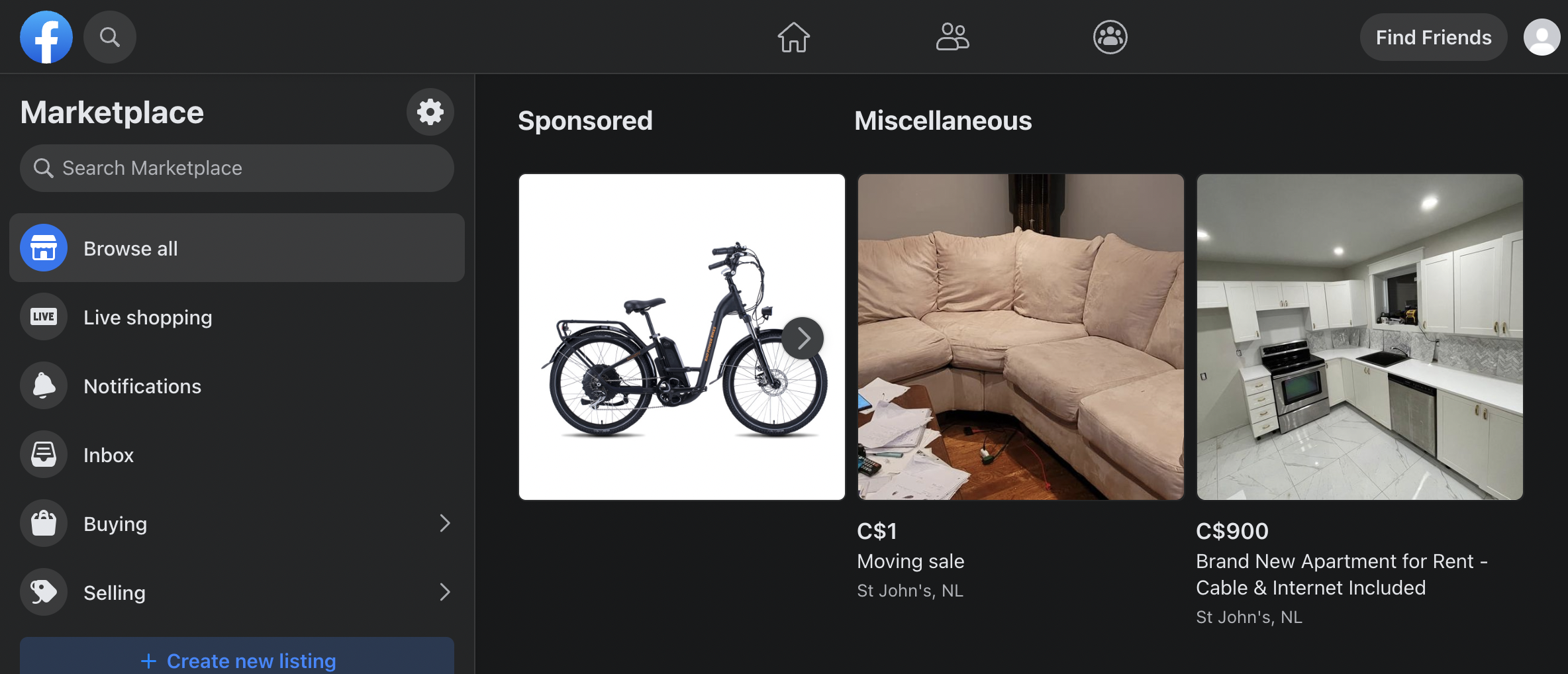Viewport: 1568px width, 674px height.
Task: Go to the Home feed
Action: coord(793,37)
